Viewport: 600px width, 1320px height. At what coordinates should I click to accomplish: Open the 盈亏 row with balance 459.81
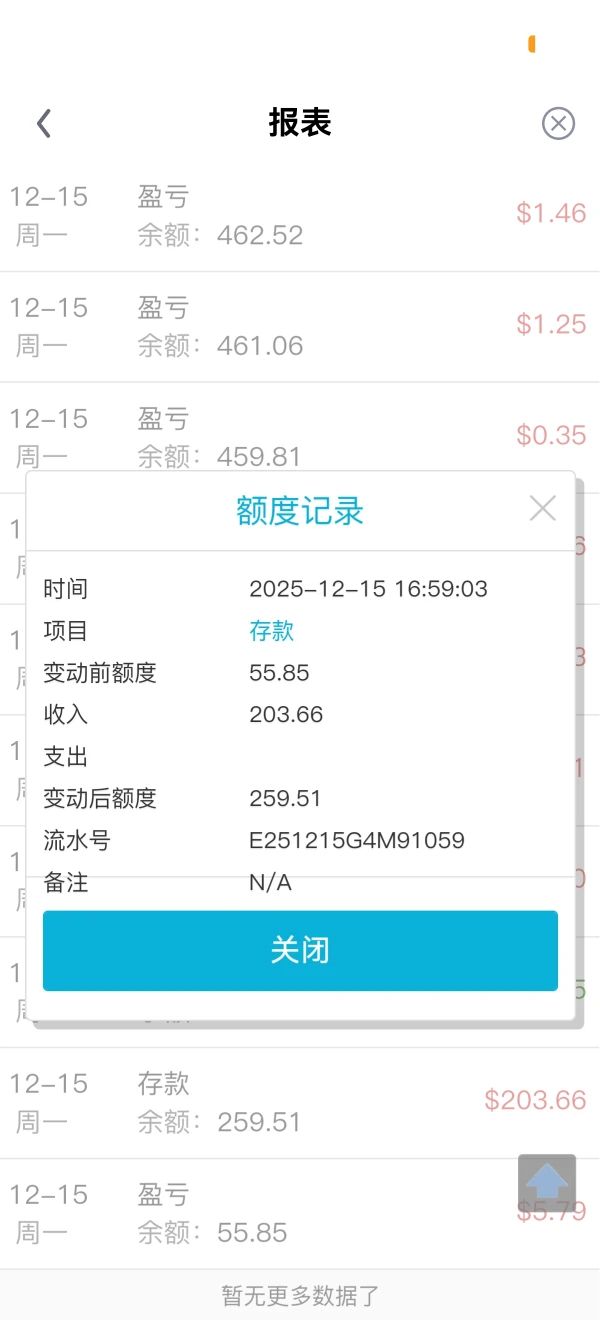click(300, 428)
